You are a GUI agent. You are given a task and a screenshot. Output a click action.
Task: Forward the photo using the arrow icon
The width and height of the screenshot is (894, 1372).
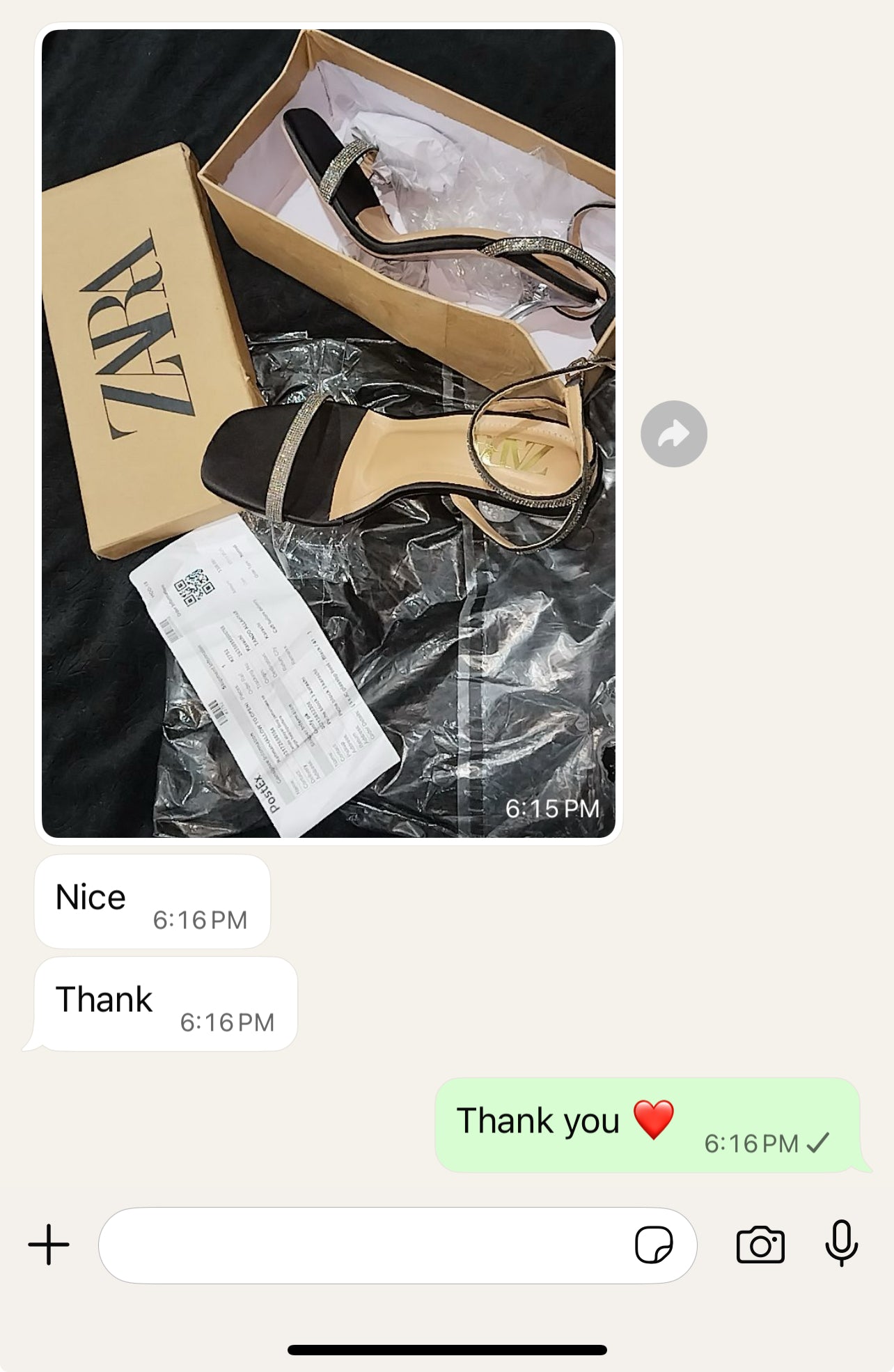coord(673,434)
